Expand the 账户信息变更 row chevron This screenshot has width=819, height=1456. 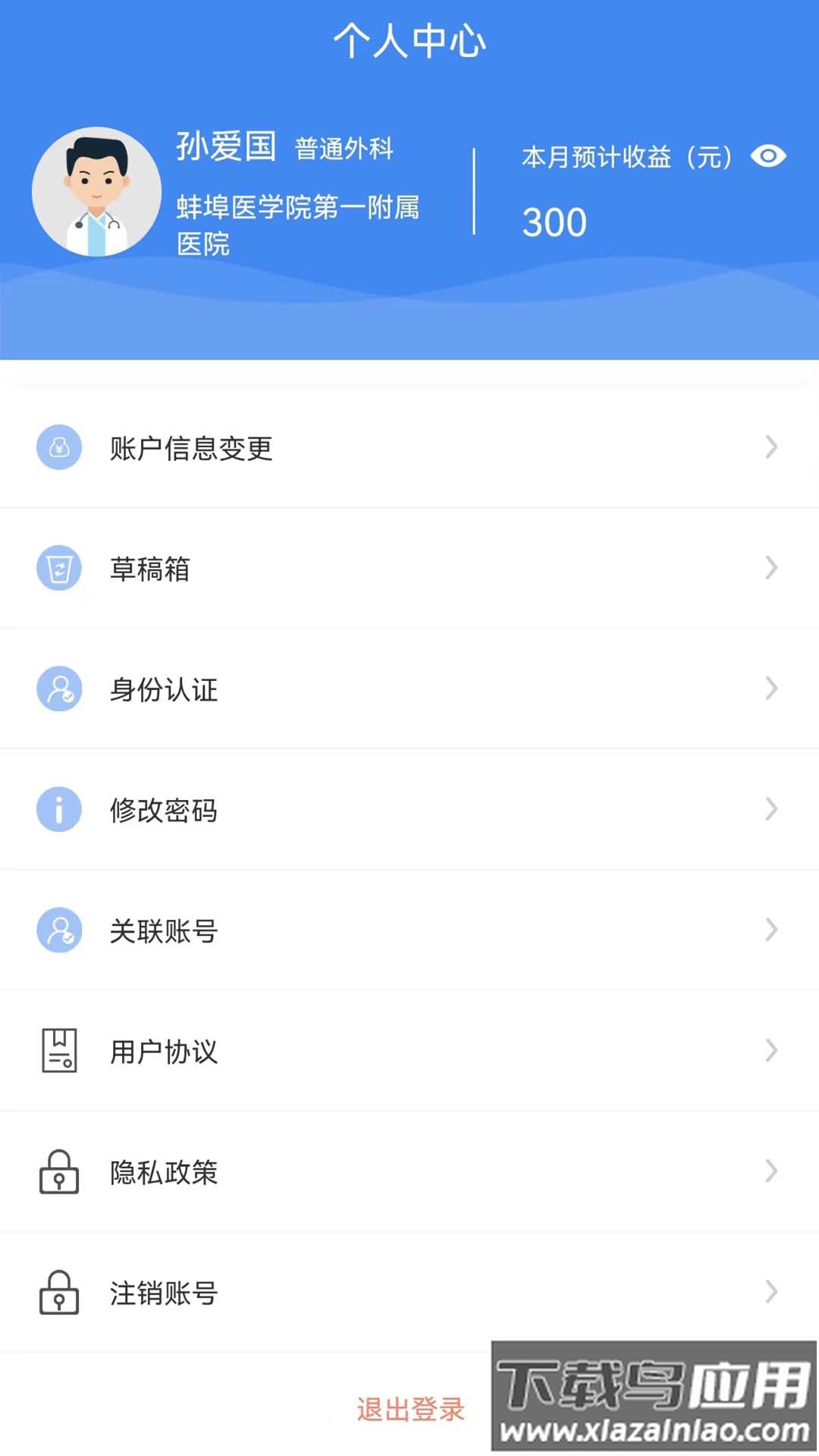(x=772, y=447)
